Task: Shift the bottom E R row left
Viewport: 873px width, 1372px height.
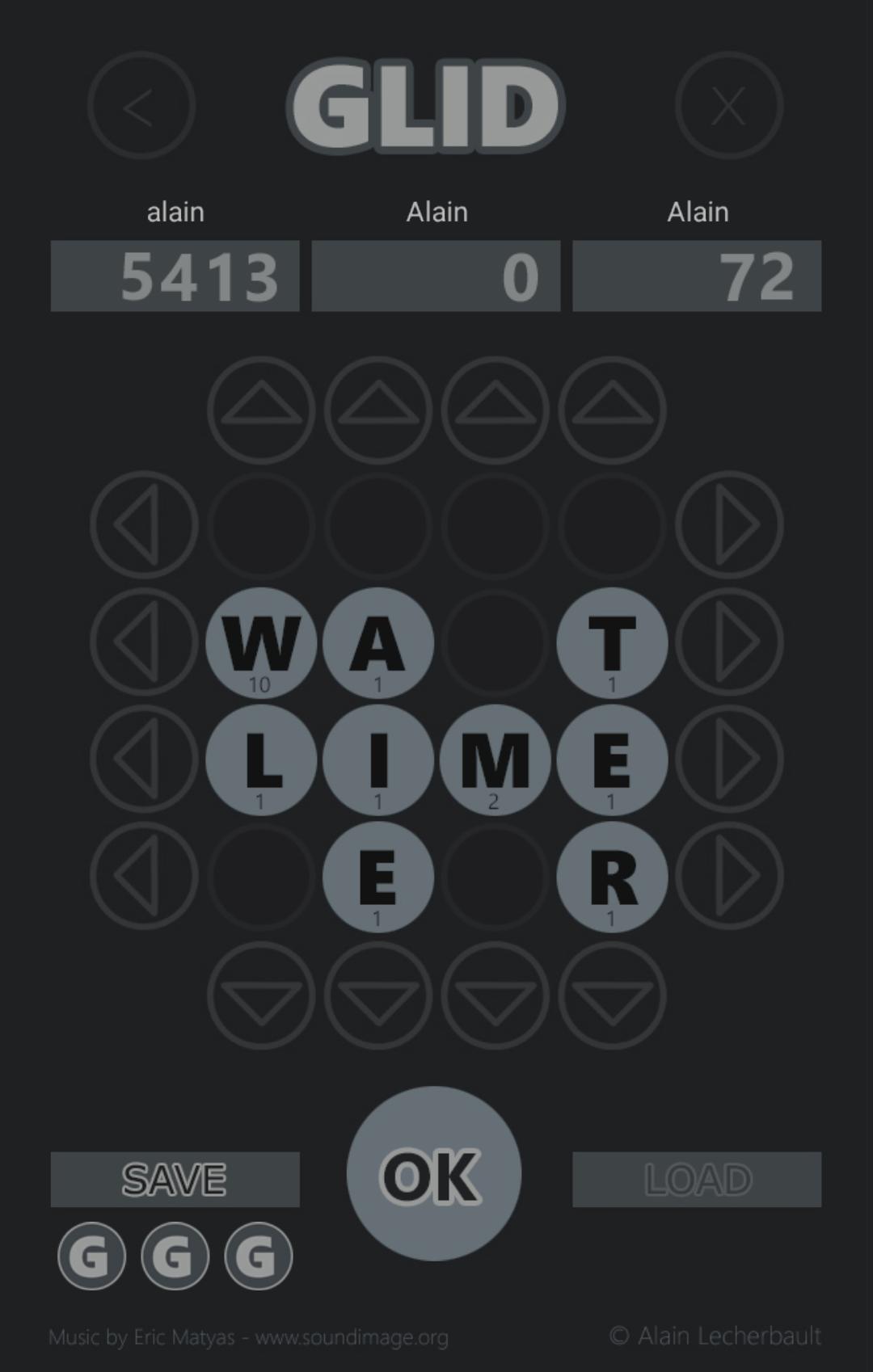Action: pyautogui.click(x=144, y=876)
